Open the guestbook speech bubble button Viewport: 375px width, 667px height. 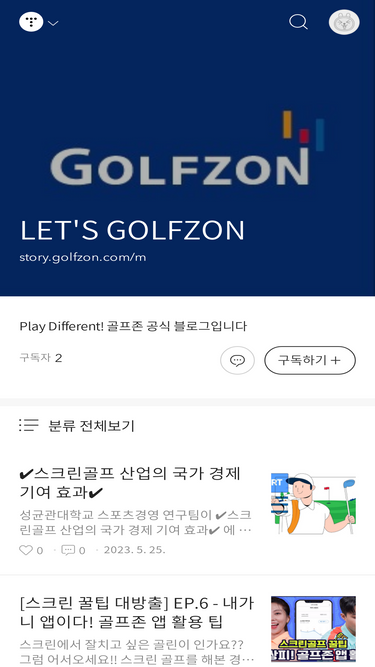pos(237,360)
